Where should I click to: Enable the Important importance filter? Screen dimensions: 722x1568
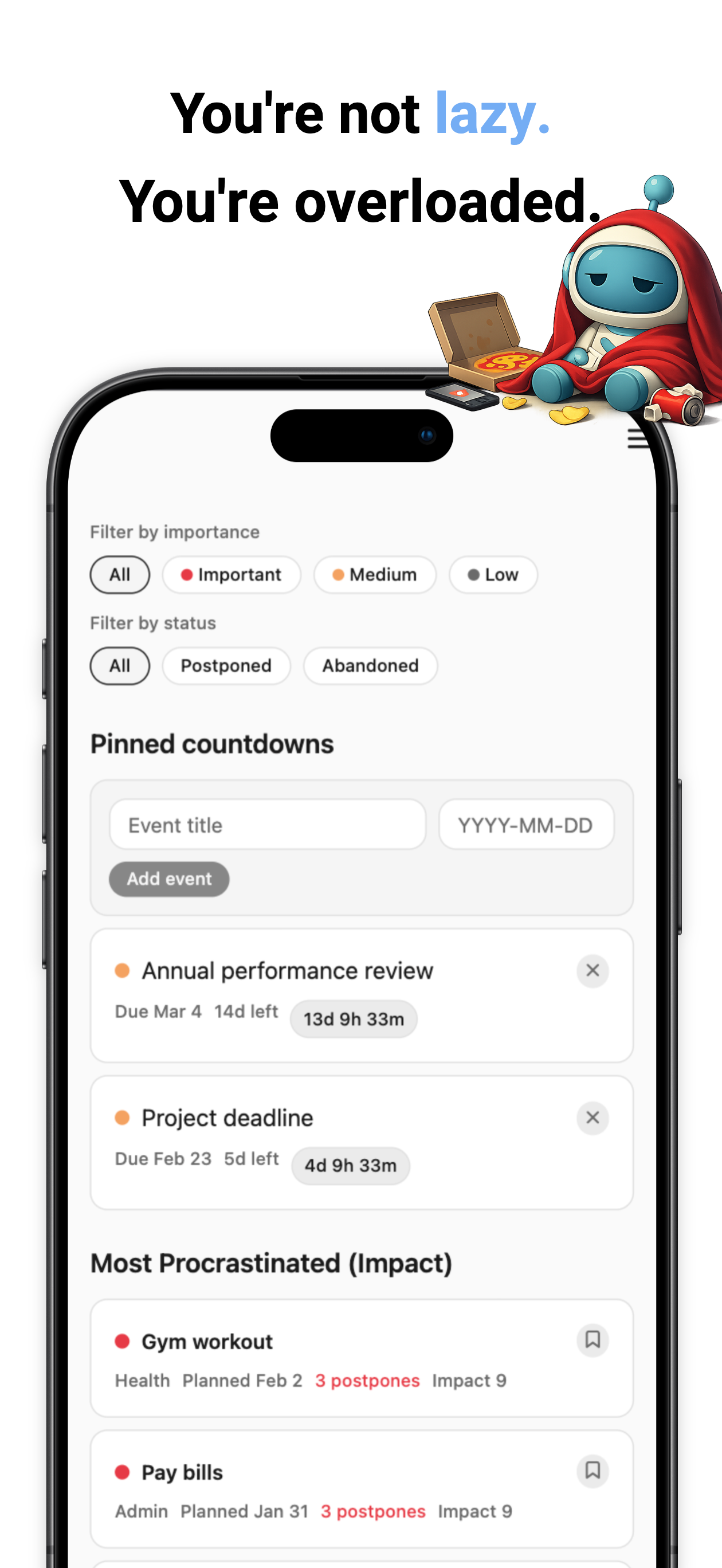point(231,575)
